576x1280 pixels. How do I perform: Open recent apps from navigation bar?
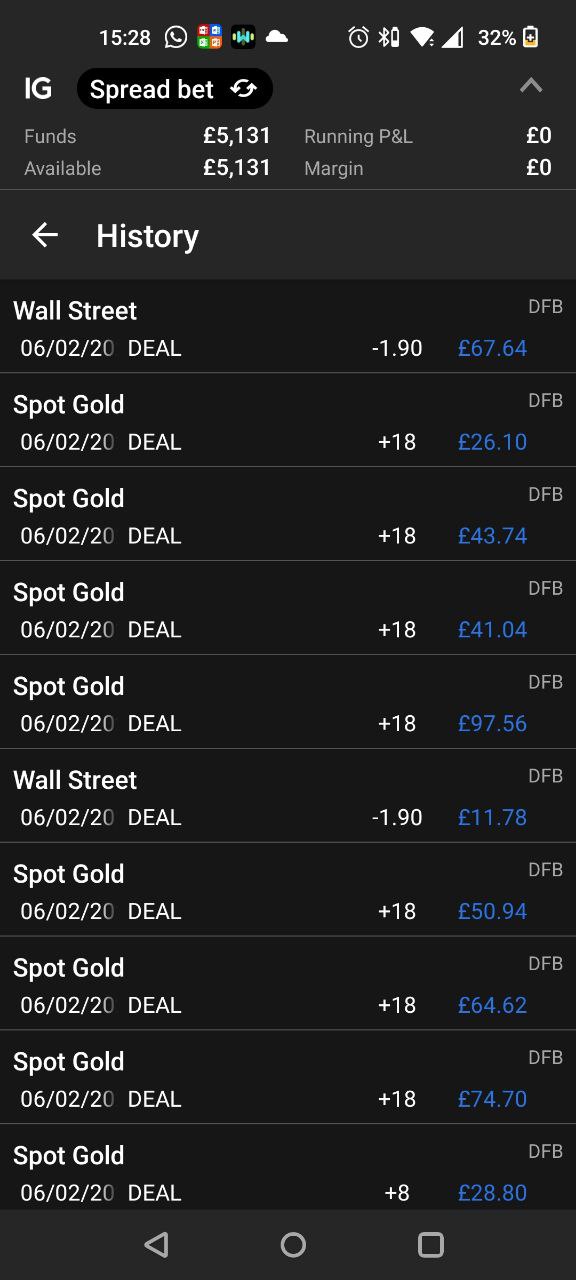(x=431, y=1244)
